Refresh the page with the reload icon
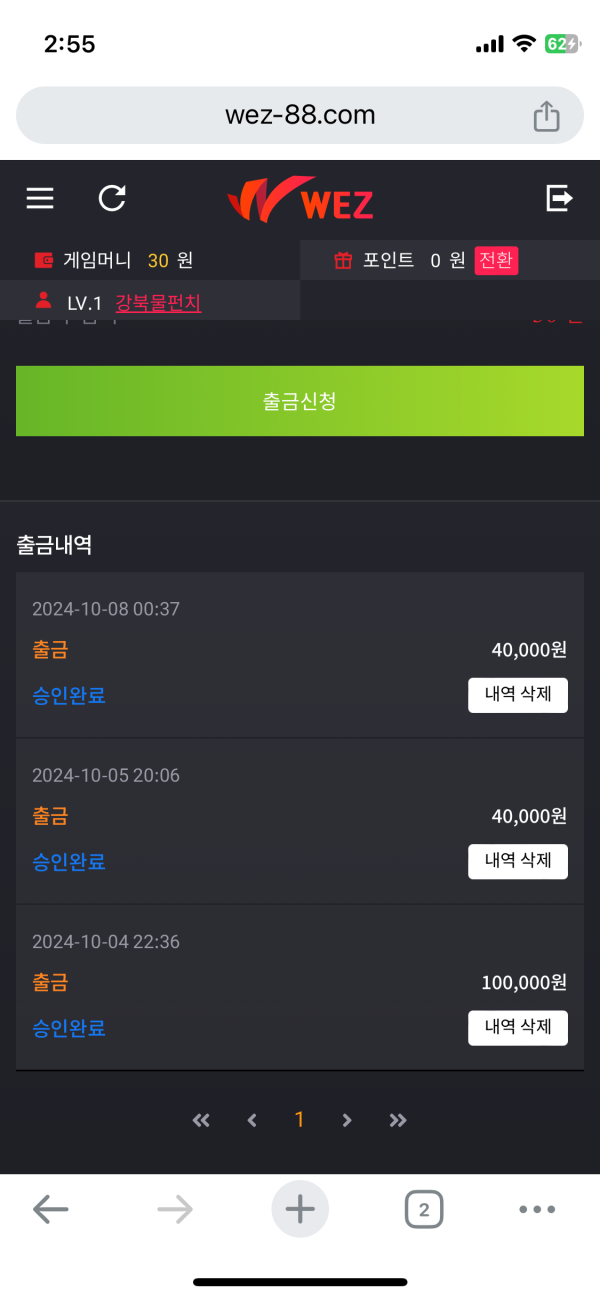 tap(112, 198)
